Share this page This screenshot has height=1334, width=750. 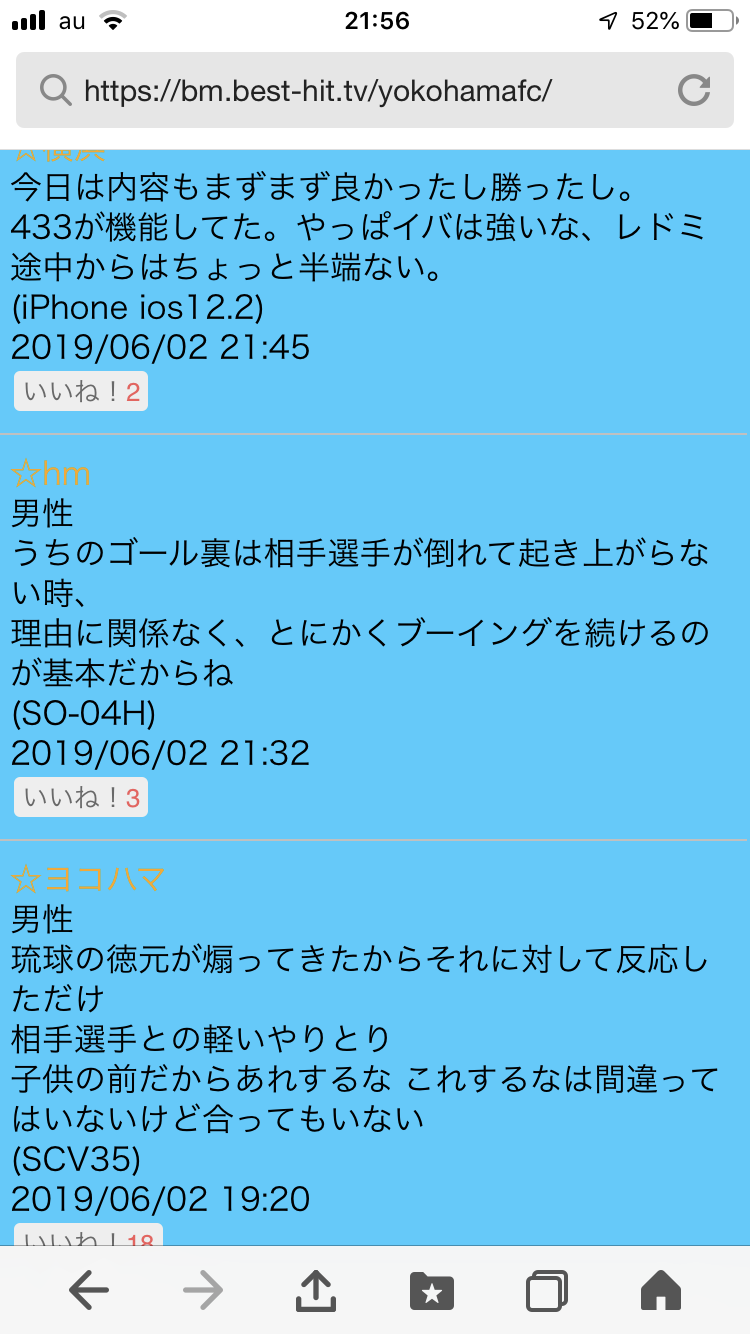317,1289
